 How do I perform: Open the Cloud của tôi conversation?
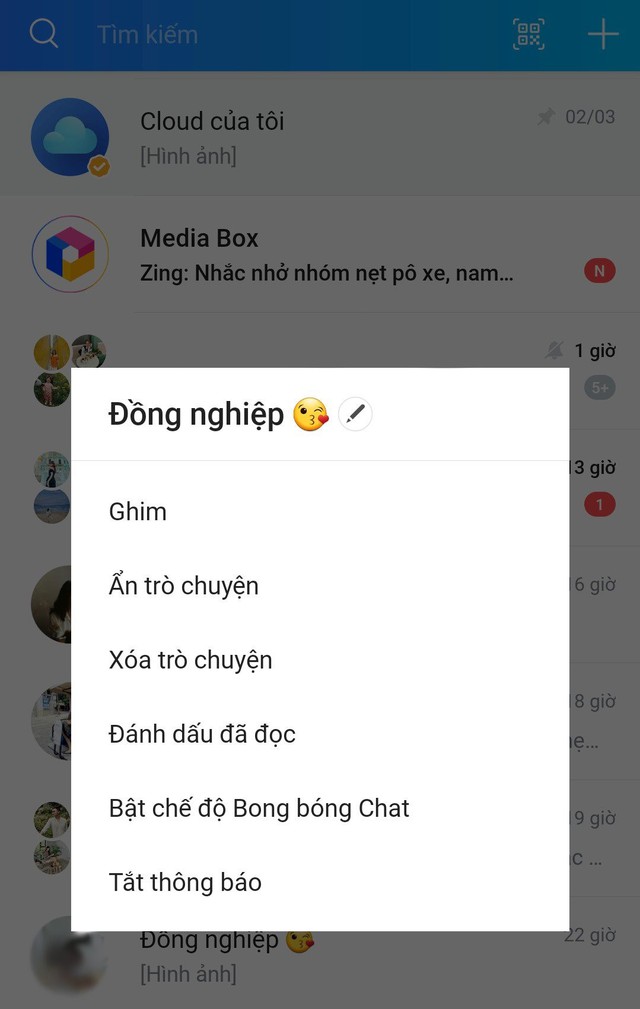[300, 137]
